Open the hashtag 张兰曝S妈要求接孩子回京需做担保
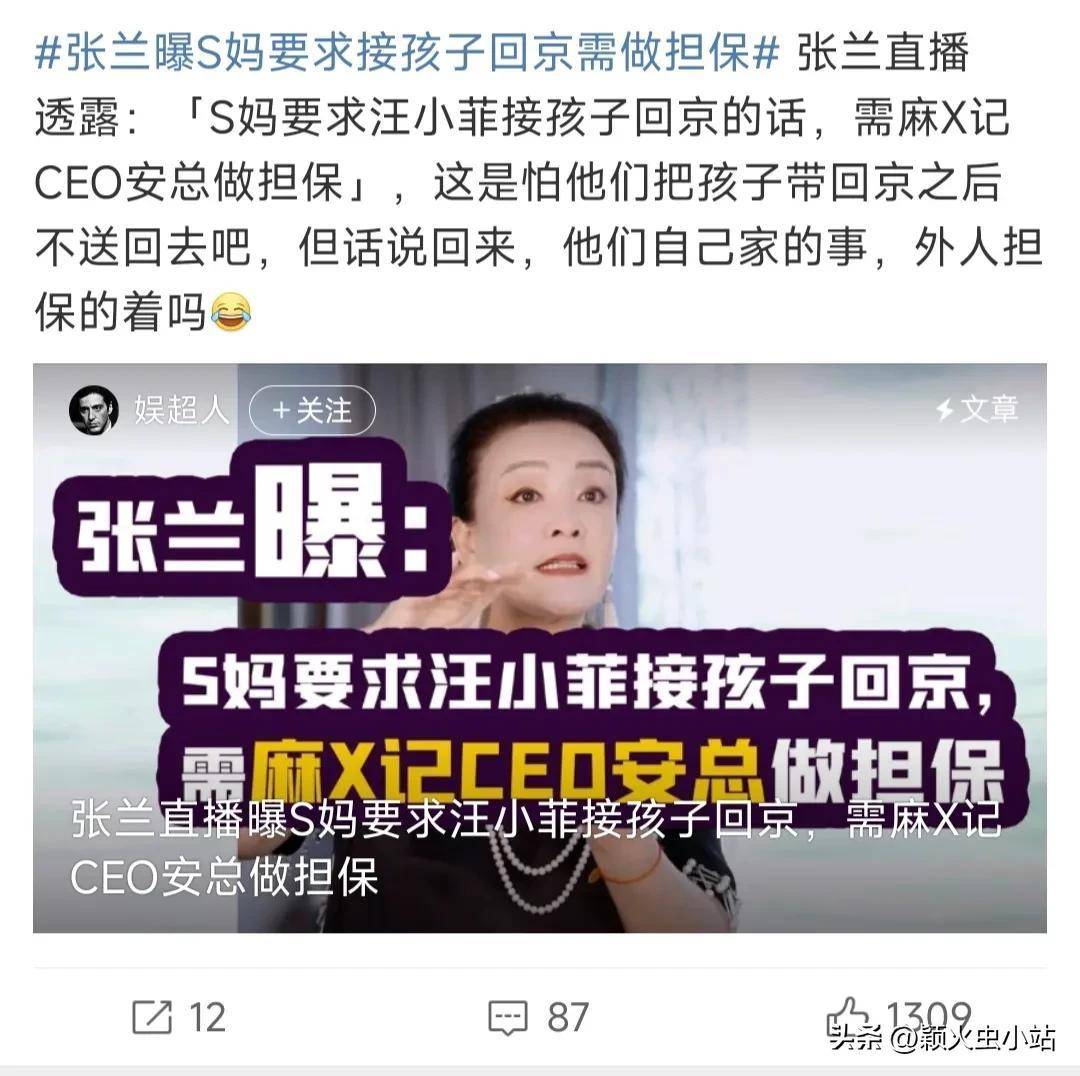The height and width of the screenshot is (1076, 1080). point(406,53)
